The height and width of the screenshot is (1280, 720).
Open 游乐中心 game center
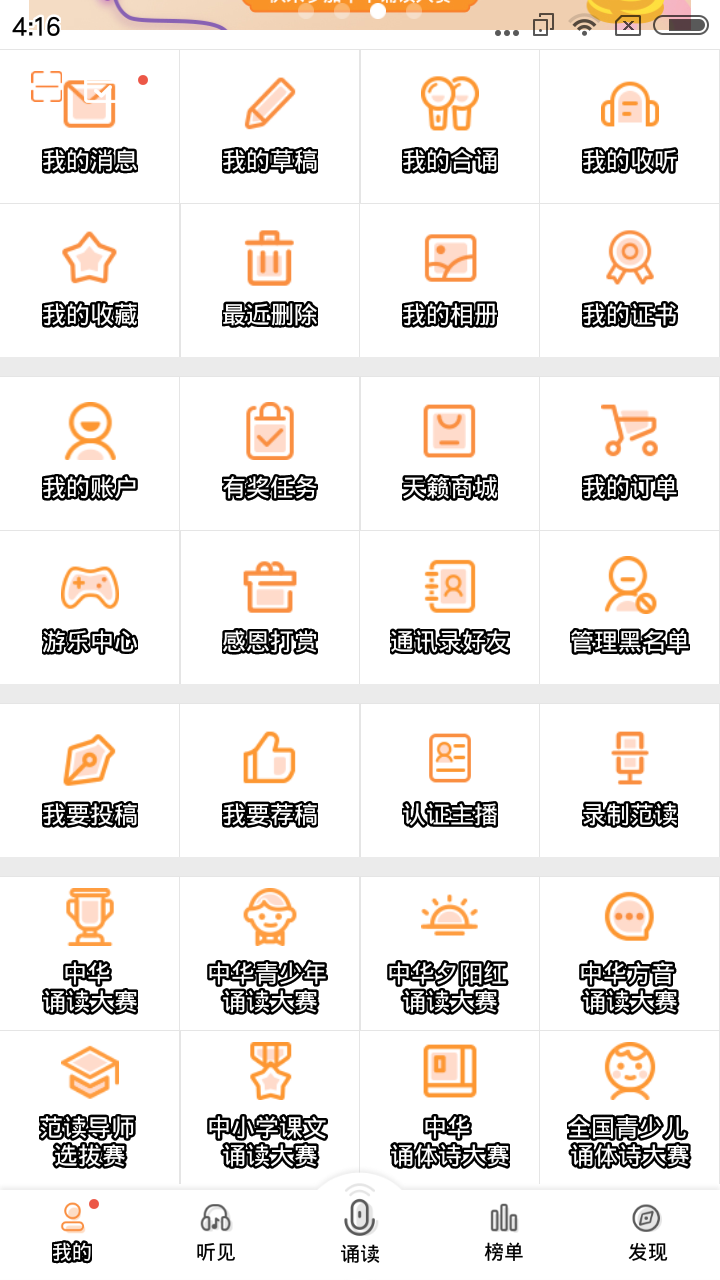pos(90,609)
